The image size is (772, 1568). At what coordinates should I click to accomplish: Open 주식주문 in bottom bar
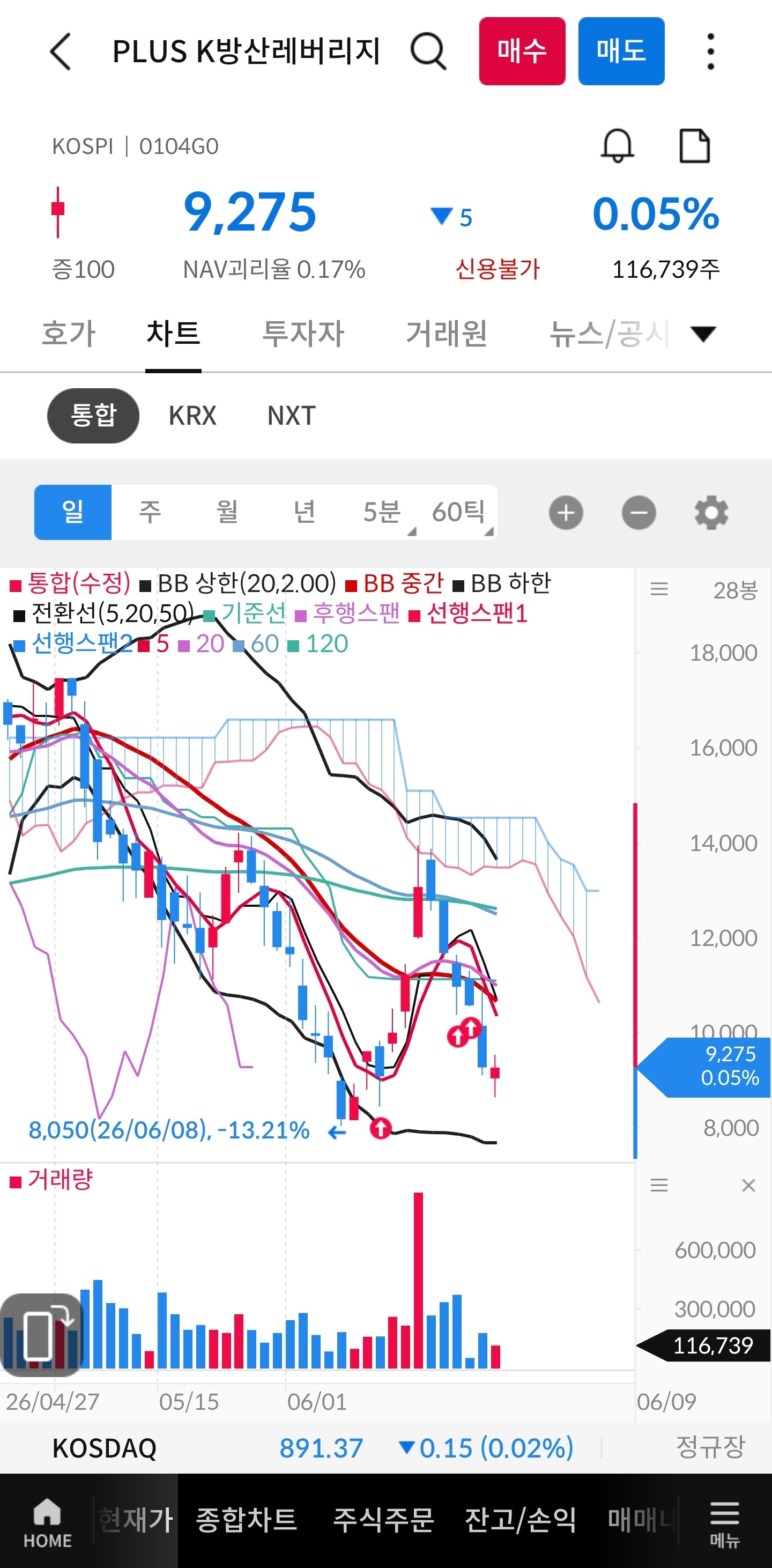point(383,1519)
